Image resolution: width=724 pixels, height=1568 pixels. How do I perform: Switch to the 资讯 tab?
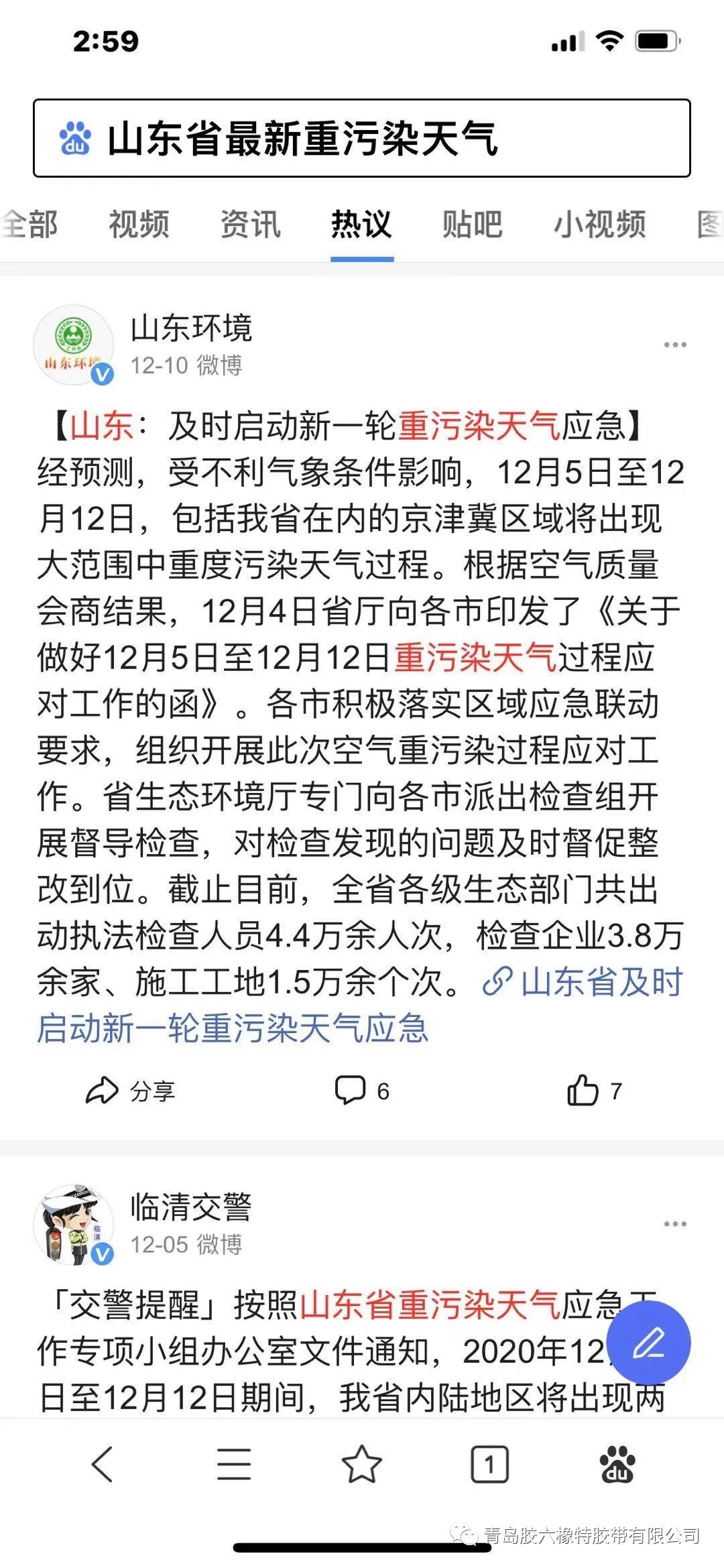click(250, 224)
